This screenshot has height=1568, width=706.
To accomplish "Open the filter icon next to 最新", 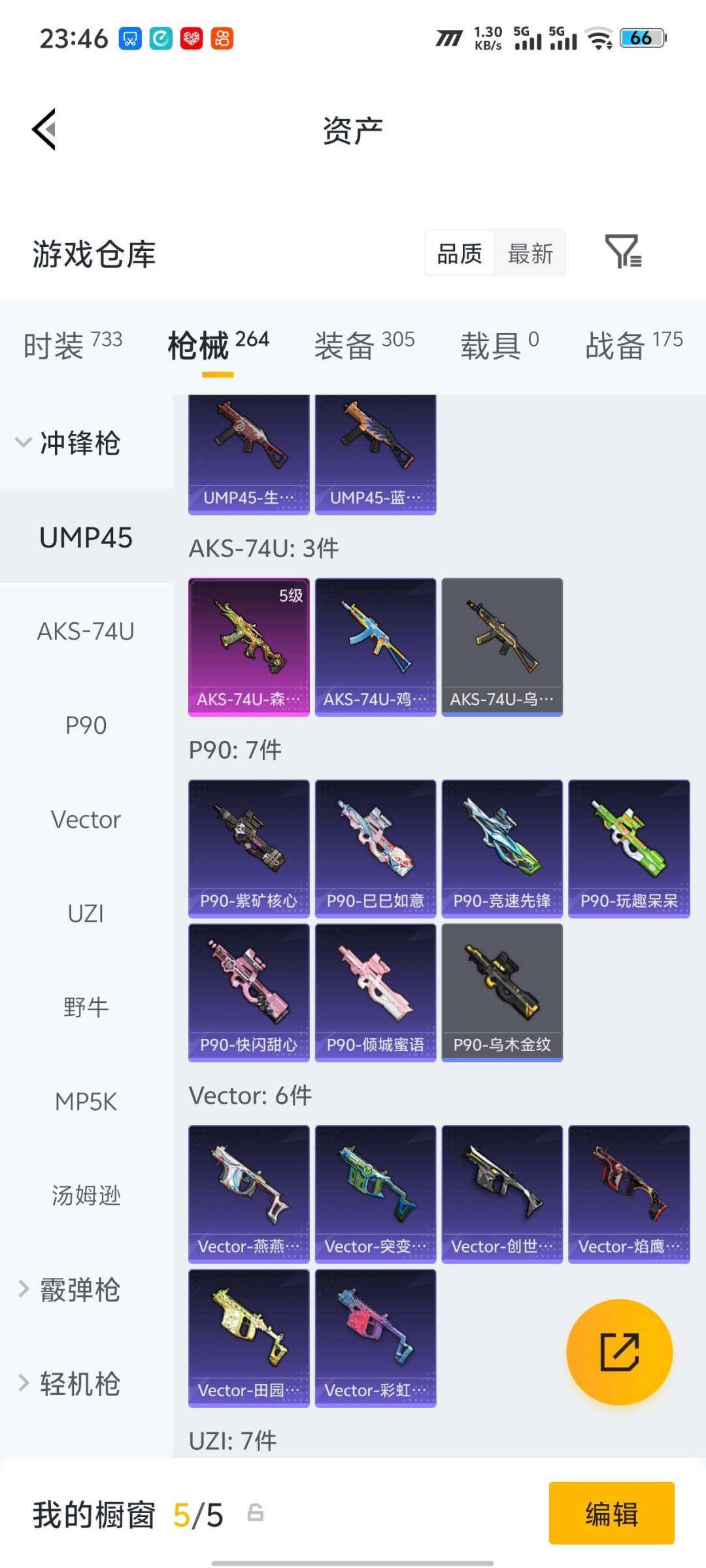I will point(623,252).
